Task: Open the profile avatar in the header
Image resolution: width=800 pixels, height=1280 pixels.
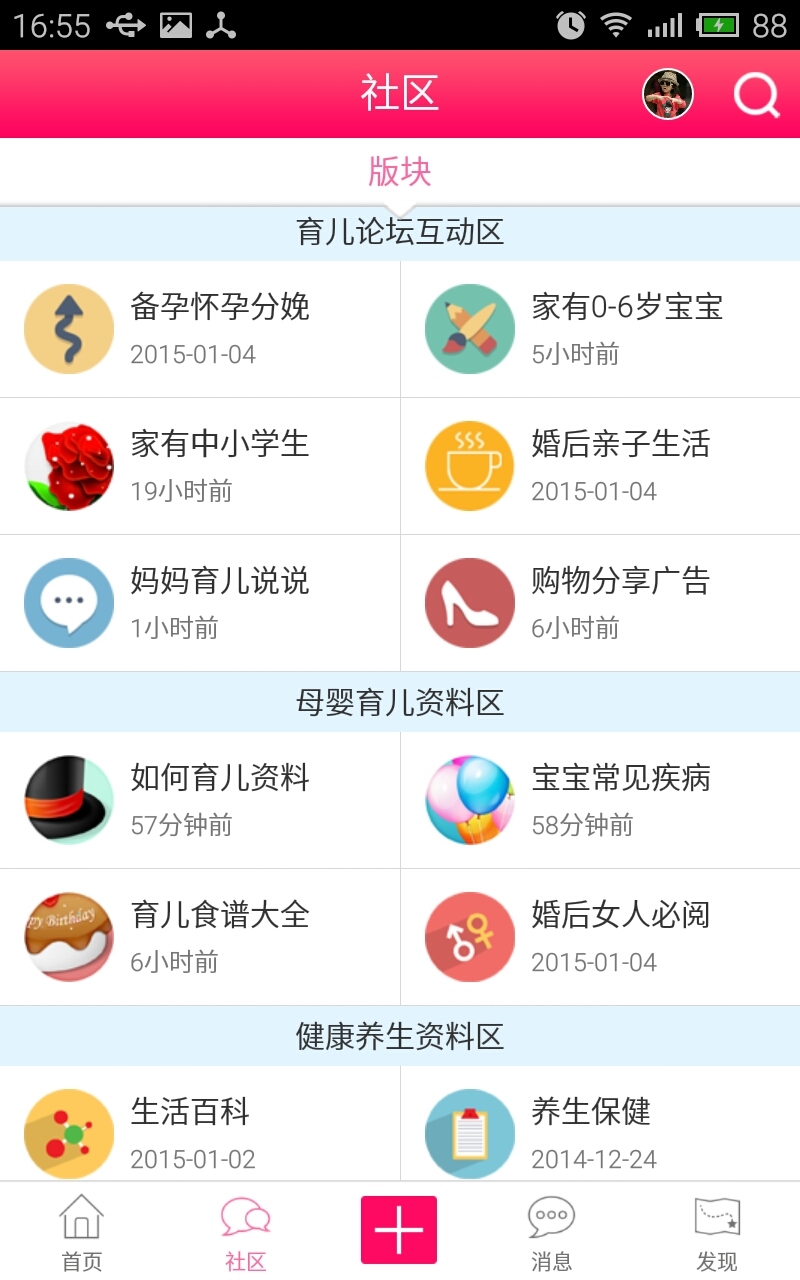Action: click(668, 95)
